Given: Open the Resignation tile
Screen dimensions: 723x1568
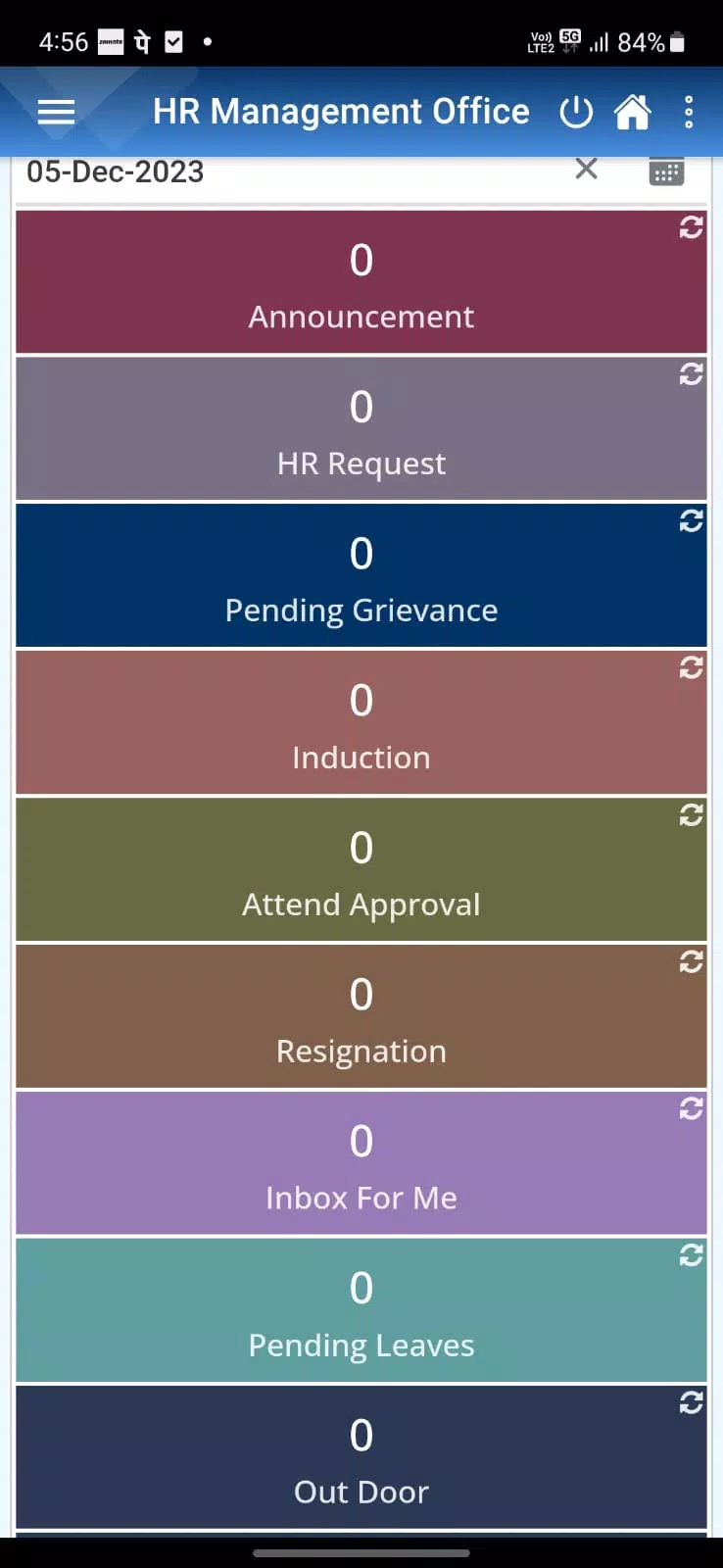Looking at the screenshot, I should tap(361, 1017).
